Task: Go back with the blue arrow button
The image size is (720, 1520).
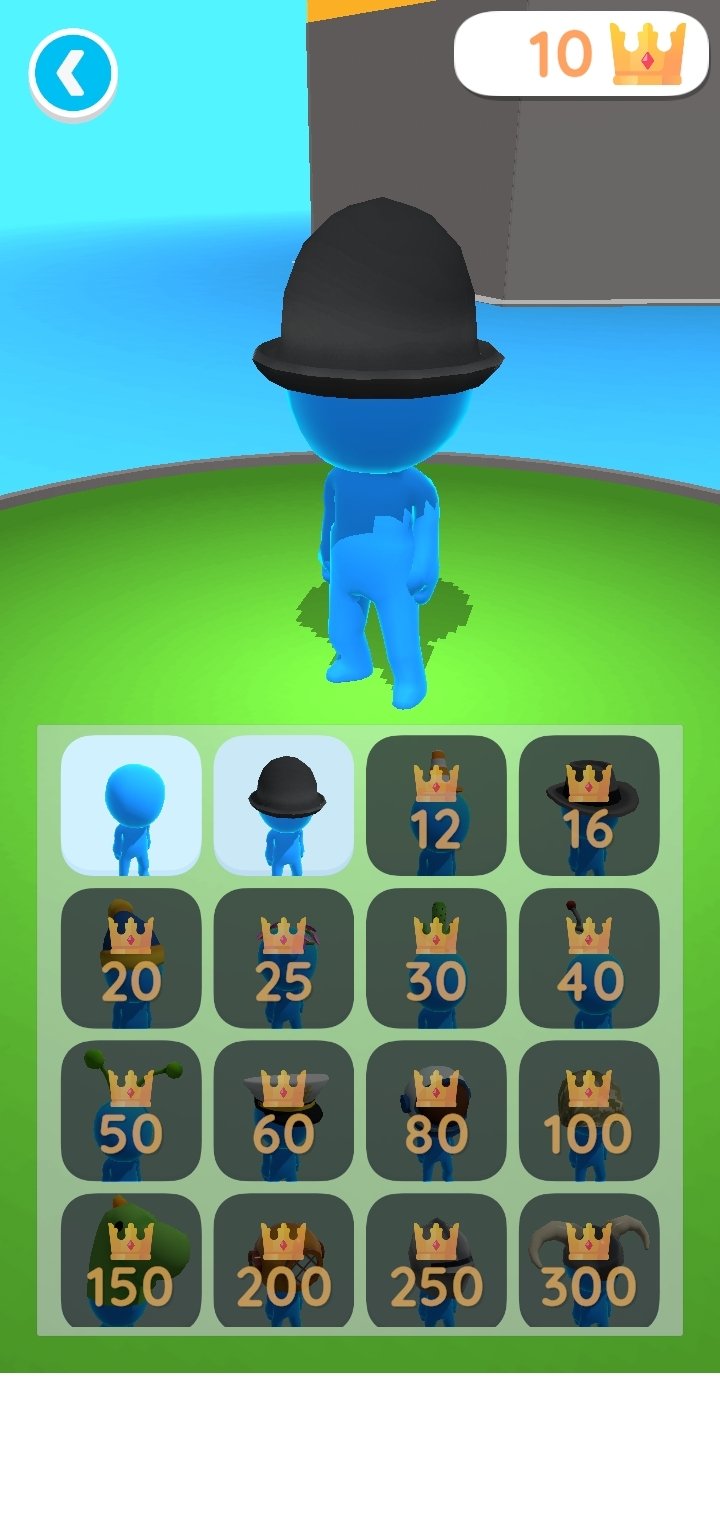Action: tap(73, 74)
